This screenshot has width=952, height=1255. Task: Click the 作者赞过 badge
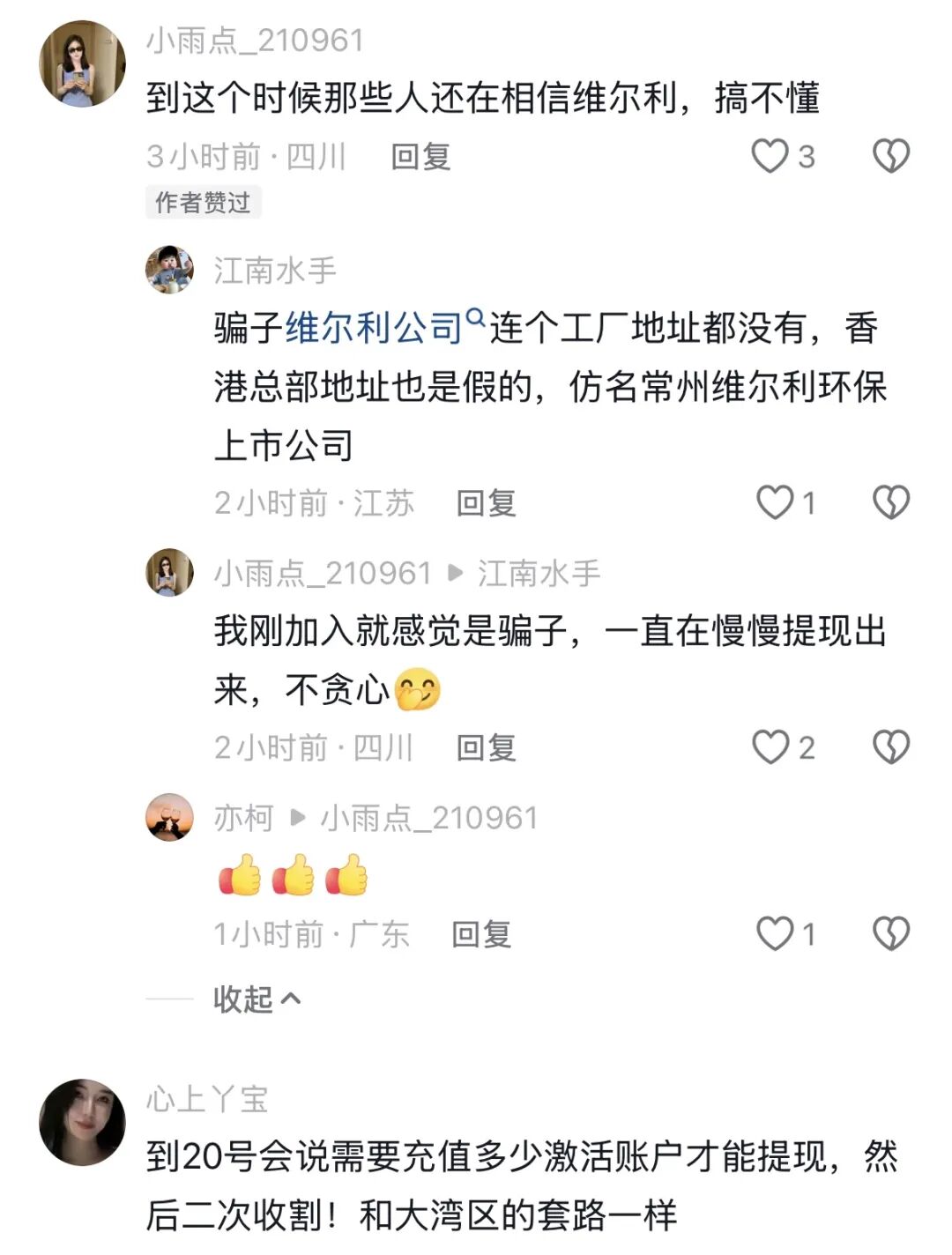tap(201, 201)
